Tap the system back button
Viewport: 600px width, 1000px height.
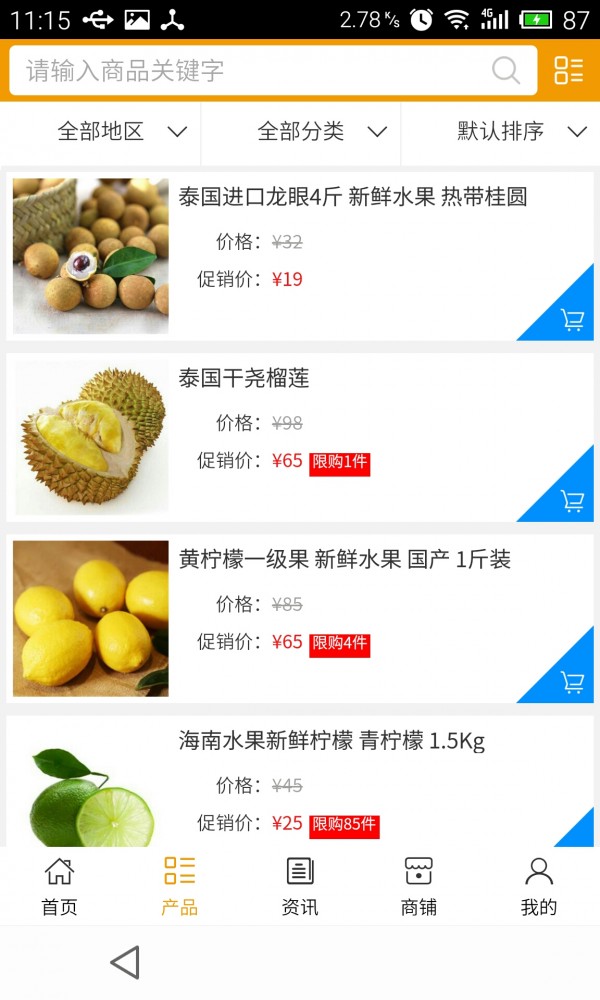(x=124, y=962)
